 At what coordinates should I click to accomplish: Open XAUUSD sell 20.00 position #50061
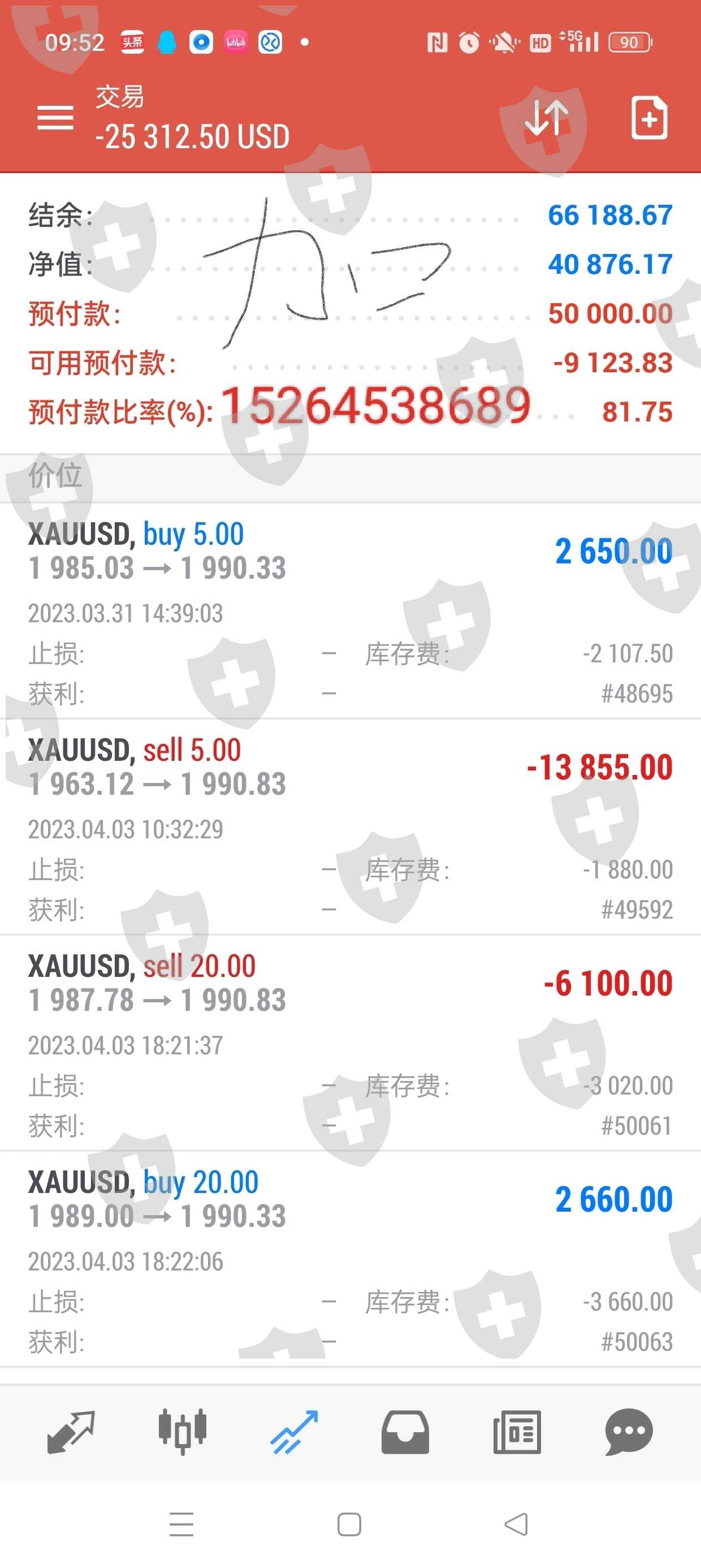[350, 1043]
